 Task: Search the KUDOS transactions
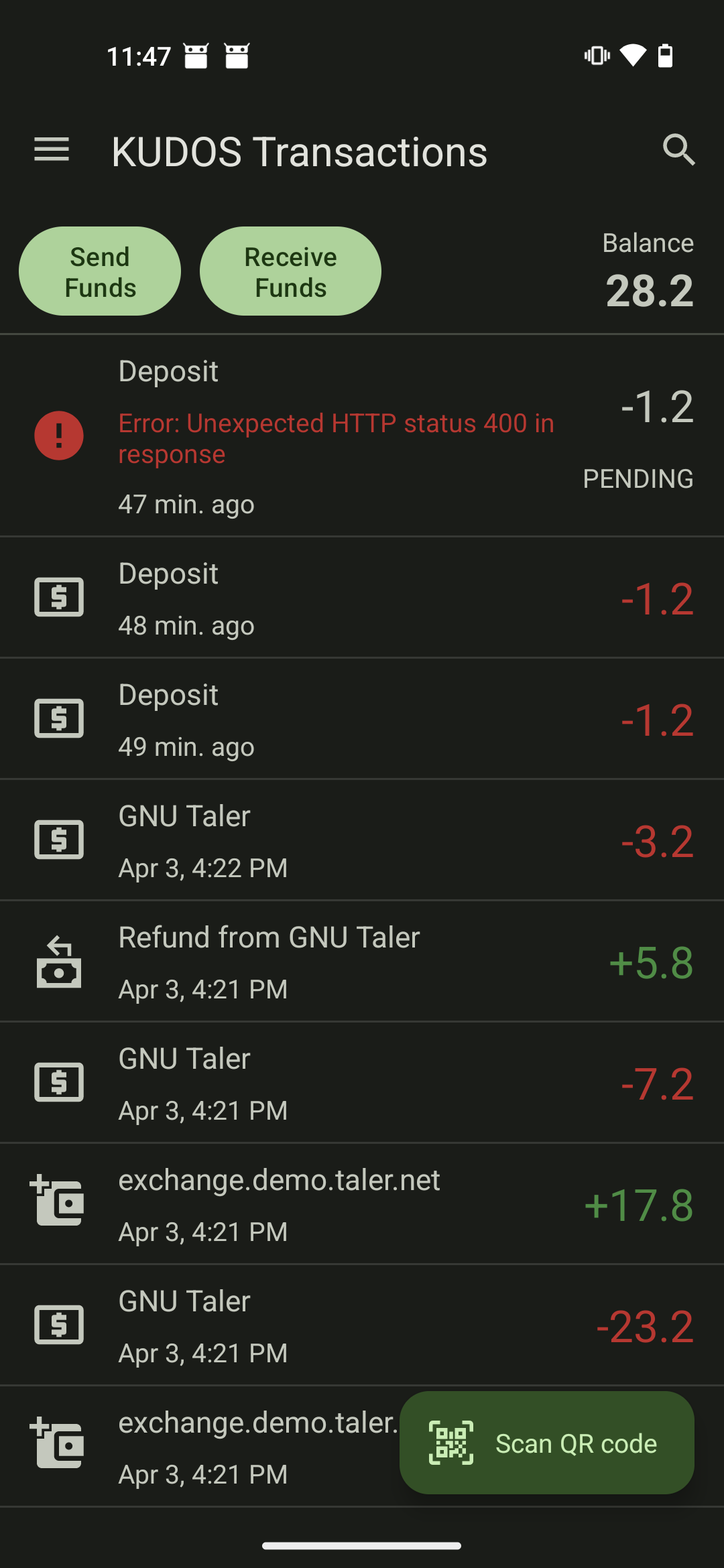(x=678, y=149)
